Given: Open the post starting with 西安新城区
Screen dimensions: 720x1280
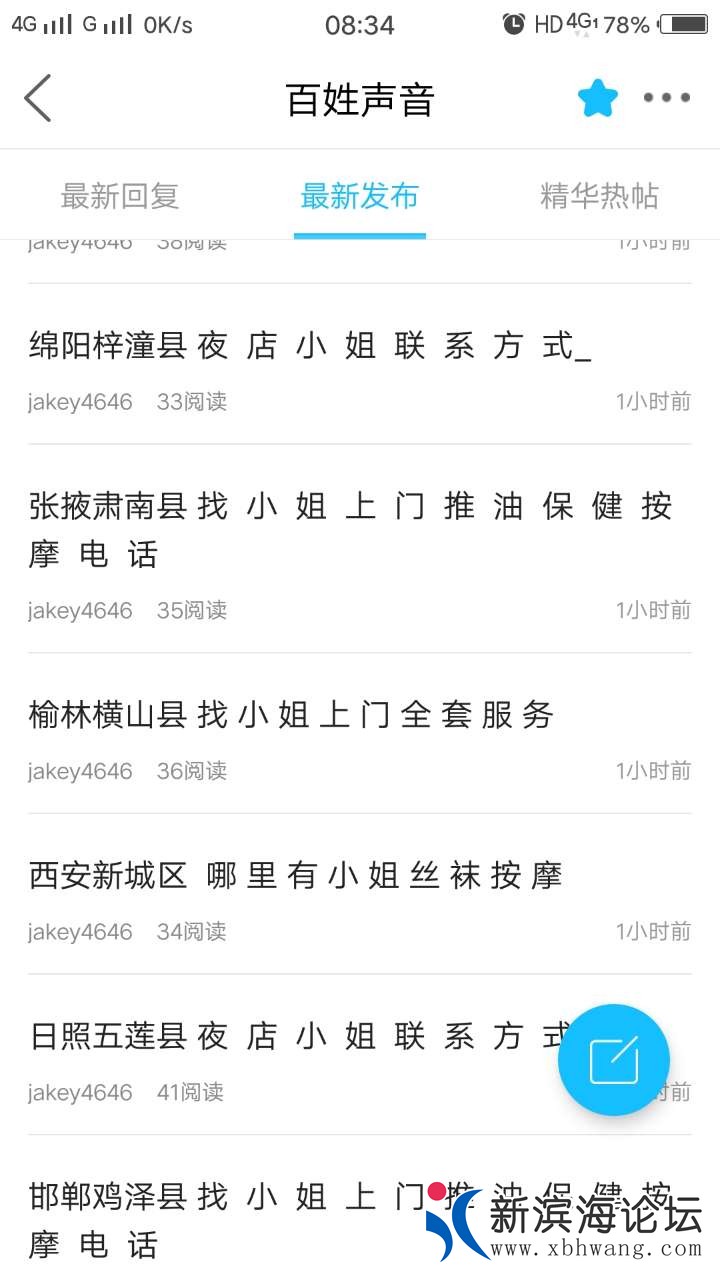Looking at the screenshot, I should (296, 876).
